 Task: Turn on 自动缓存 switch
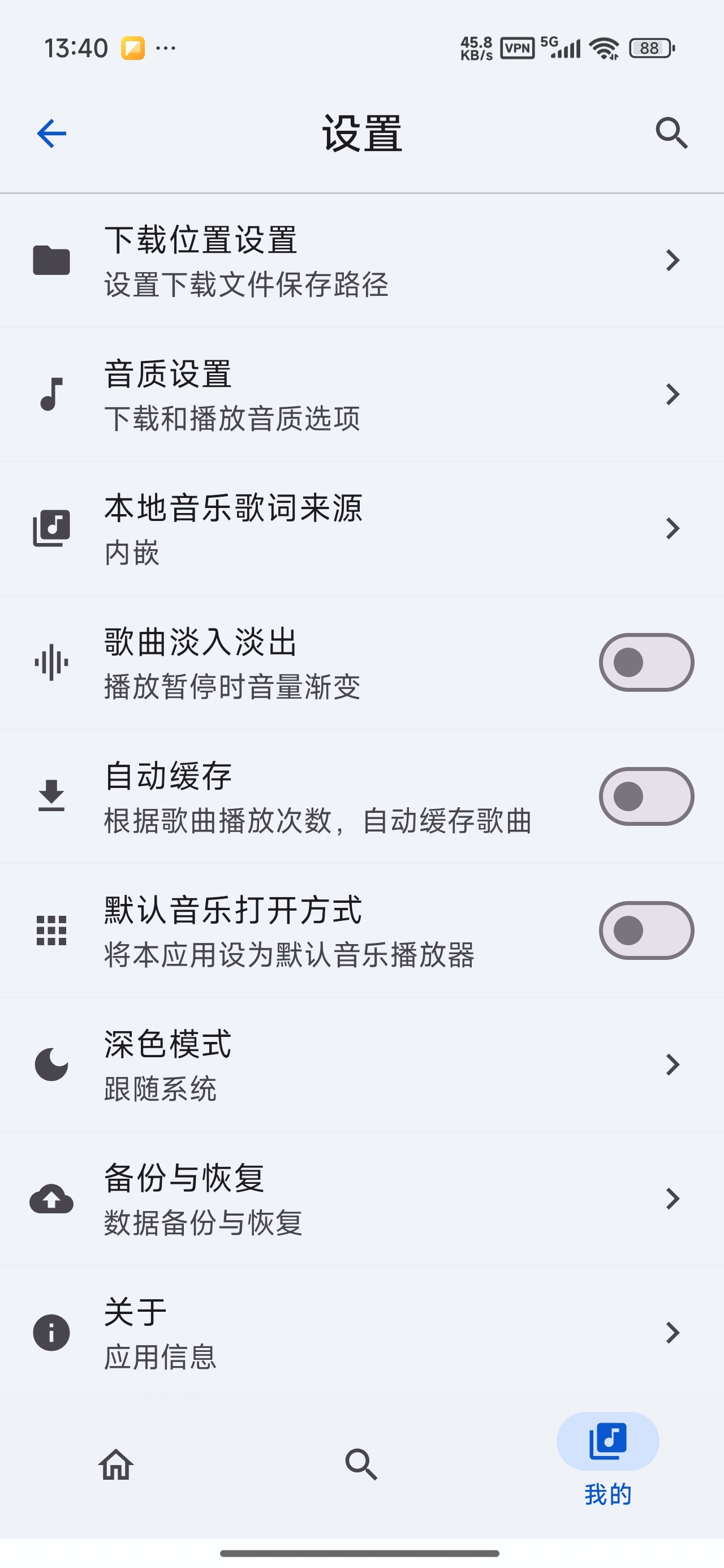[x=646, y=796]
